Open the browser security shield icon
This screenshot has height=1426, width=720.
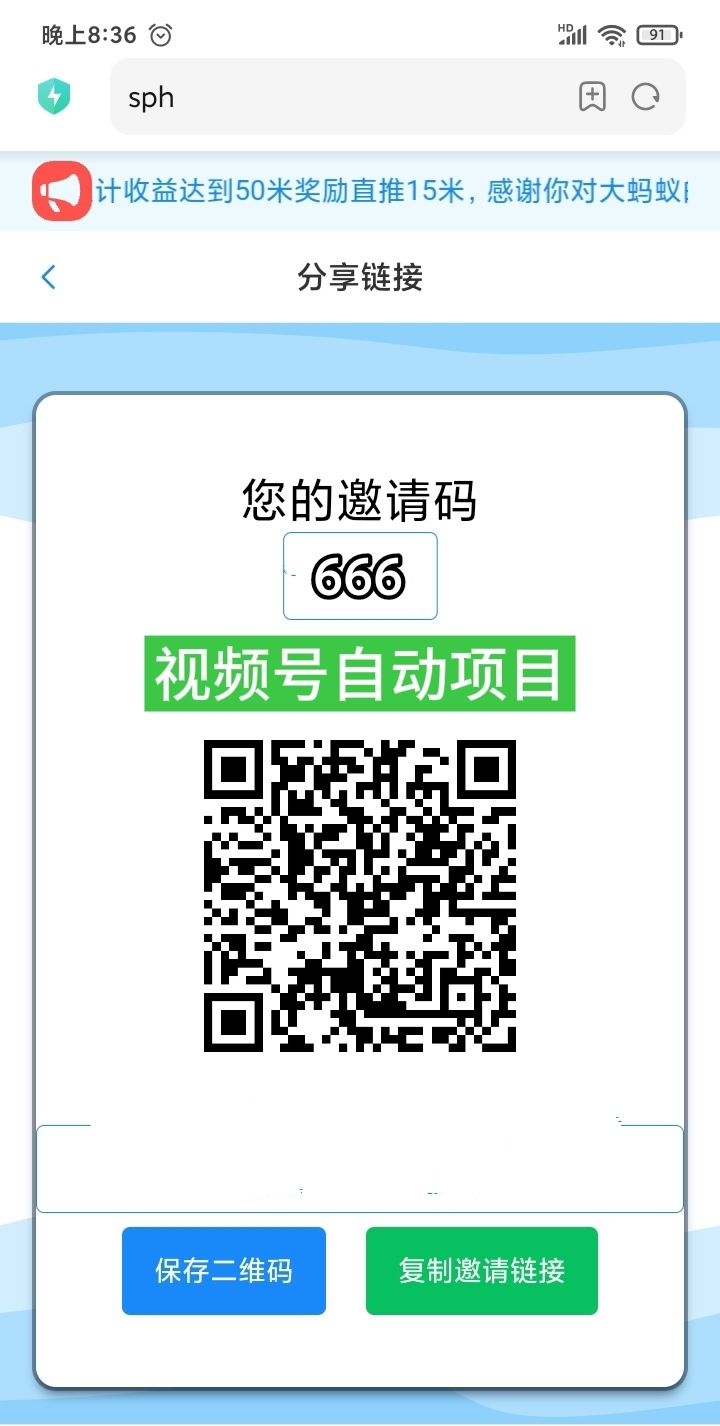click(x=54, y=97)
